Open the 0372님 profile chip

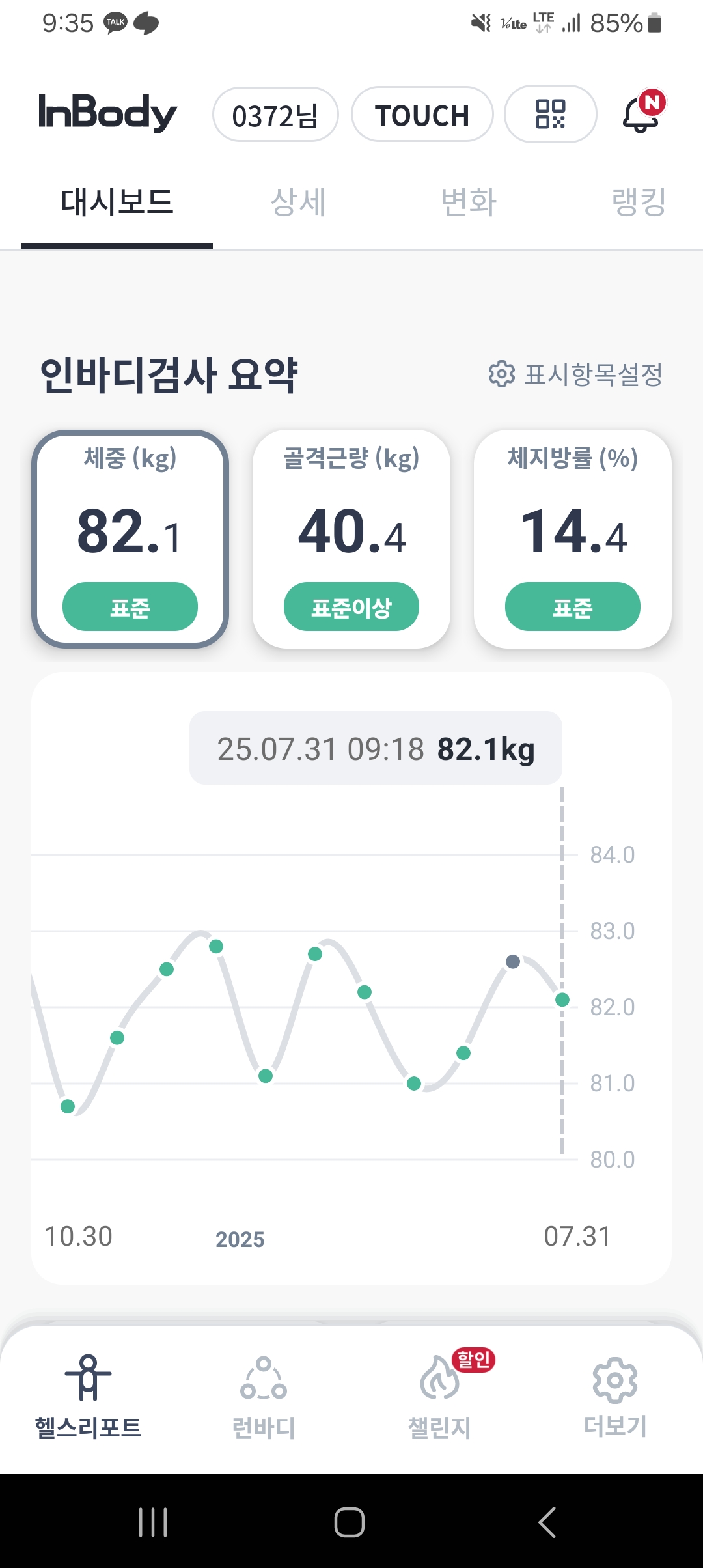tap(275, 115)
